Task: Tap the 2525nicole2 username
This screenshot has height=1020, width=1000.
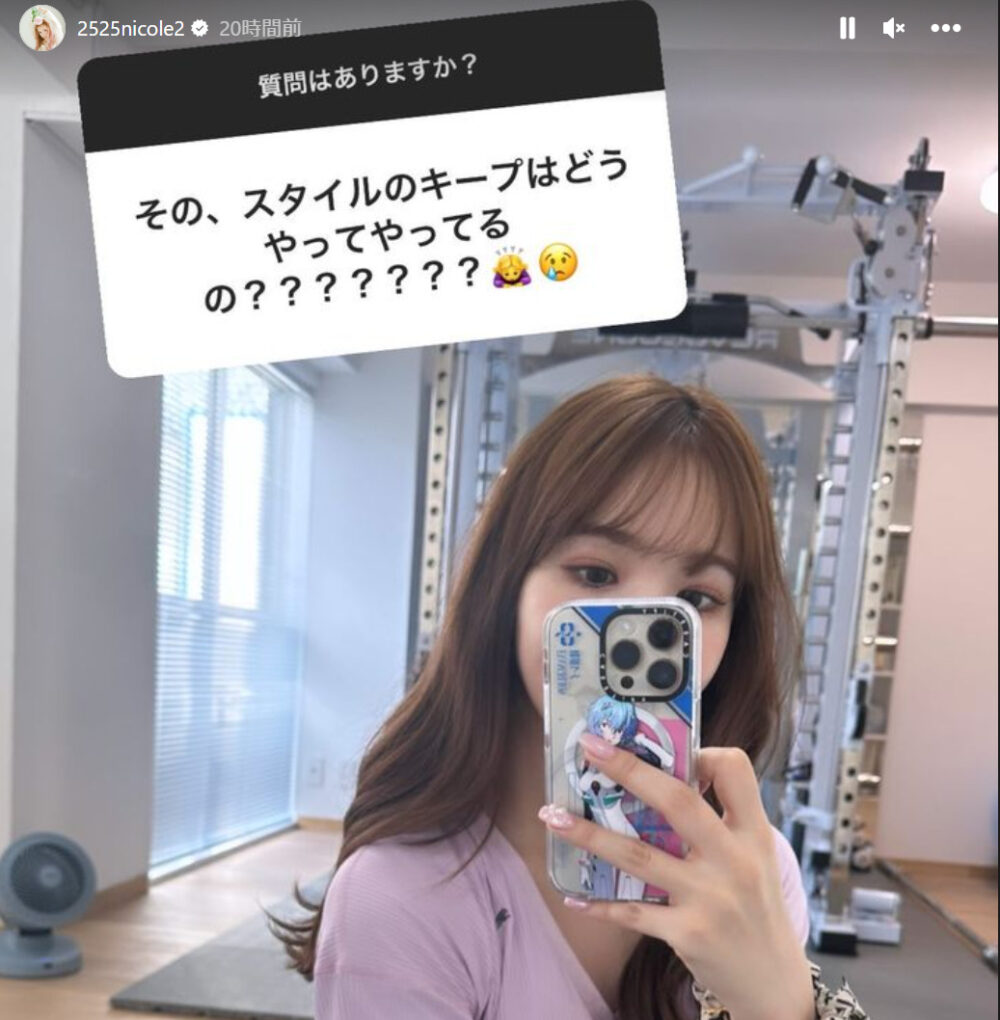Action: [x=129, y=28]
